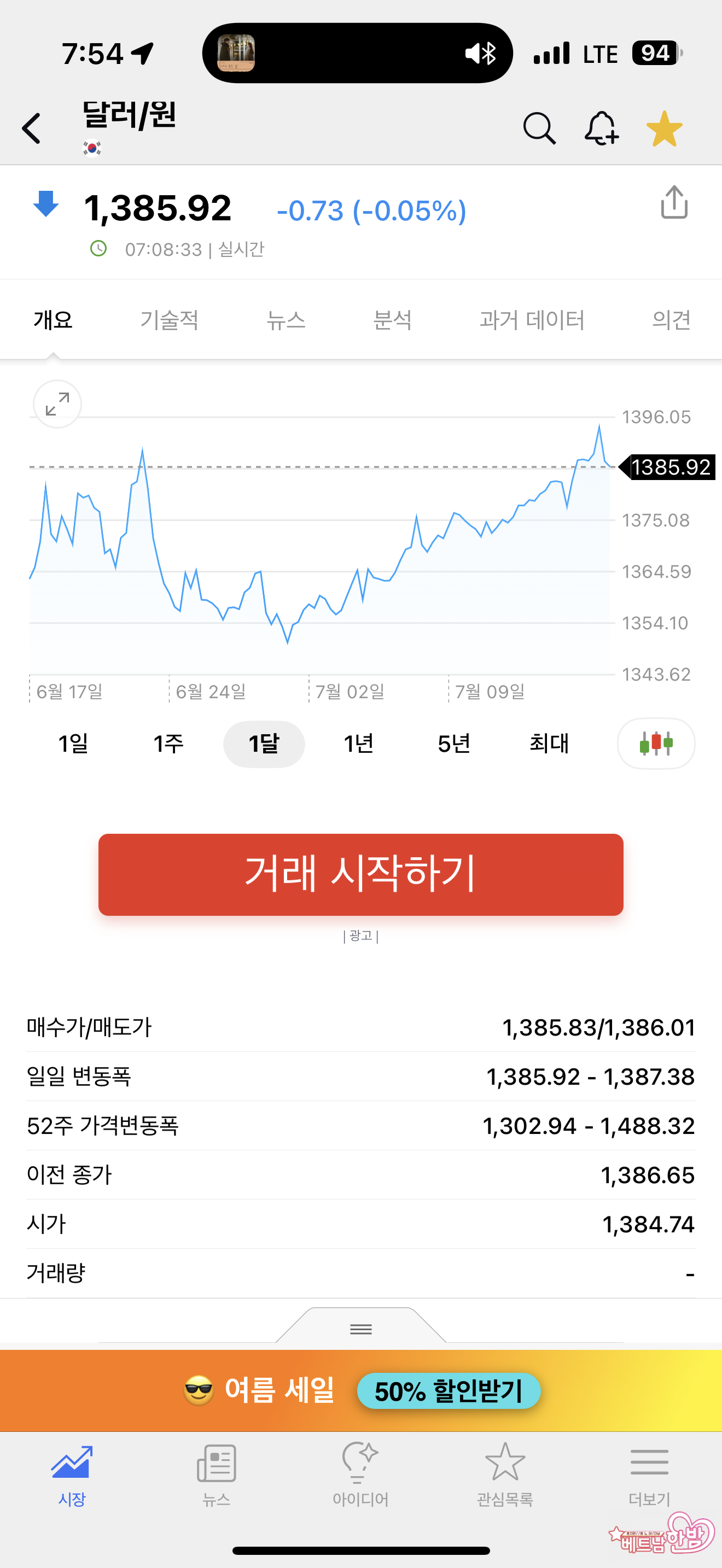
Task: Tap the 거래 시작하기 button
Action: pyautogui.click(x=361, y=874)
